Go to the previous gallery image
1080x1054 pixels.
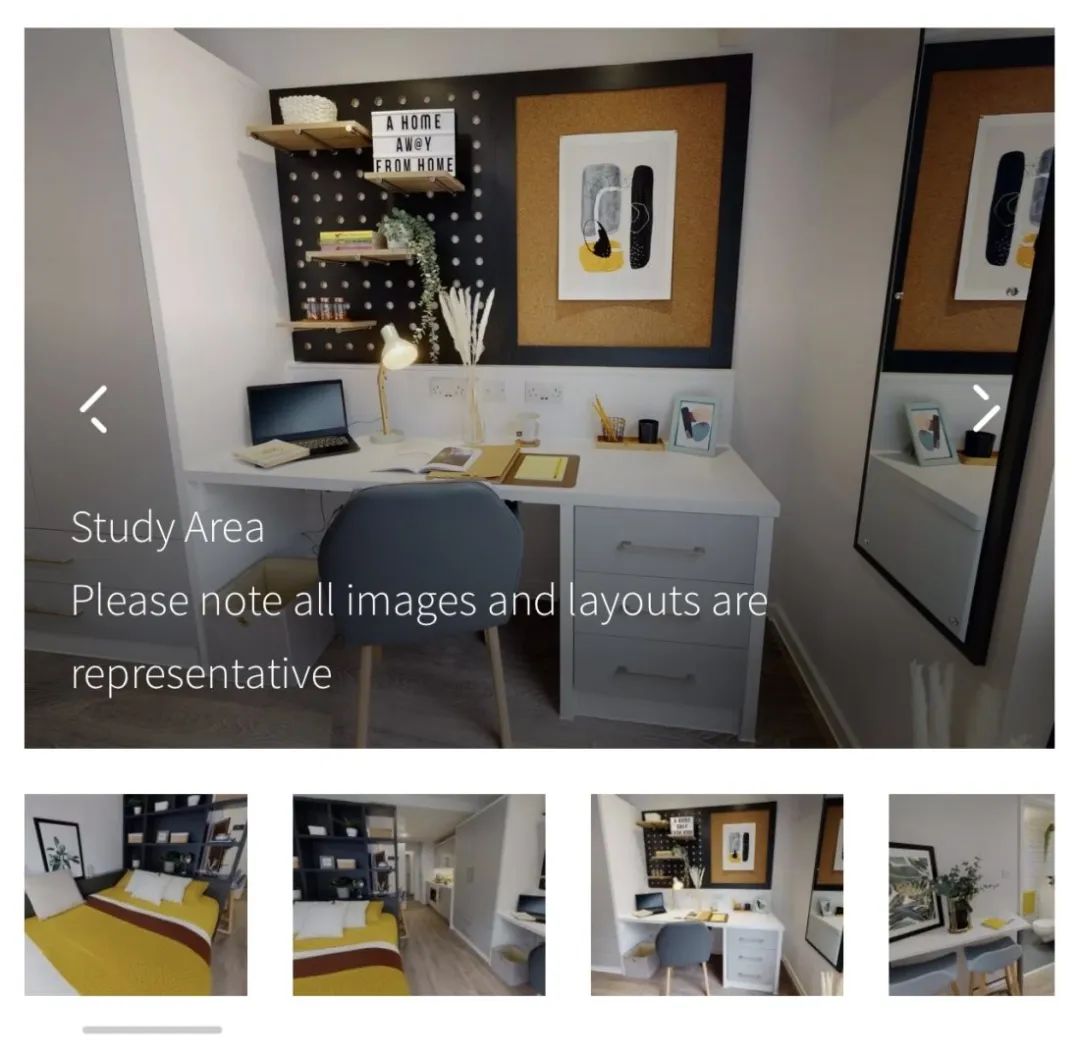point(94,408)
